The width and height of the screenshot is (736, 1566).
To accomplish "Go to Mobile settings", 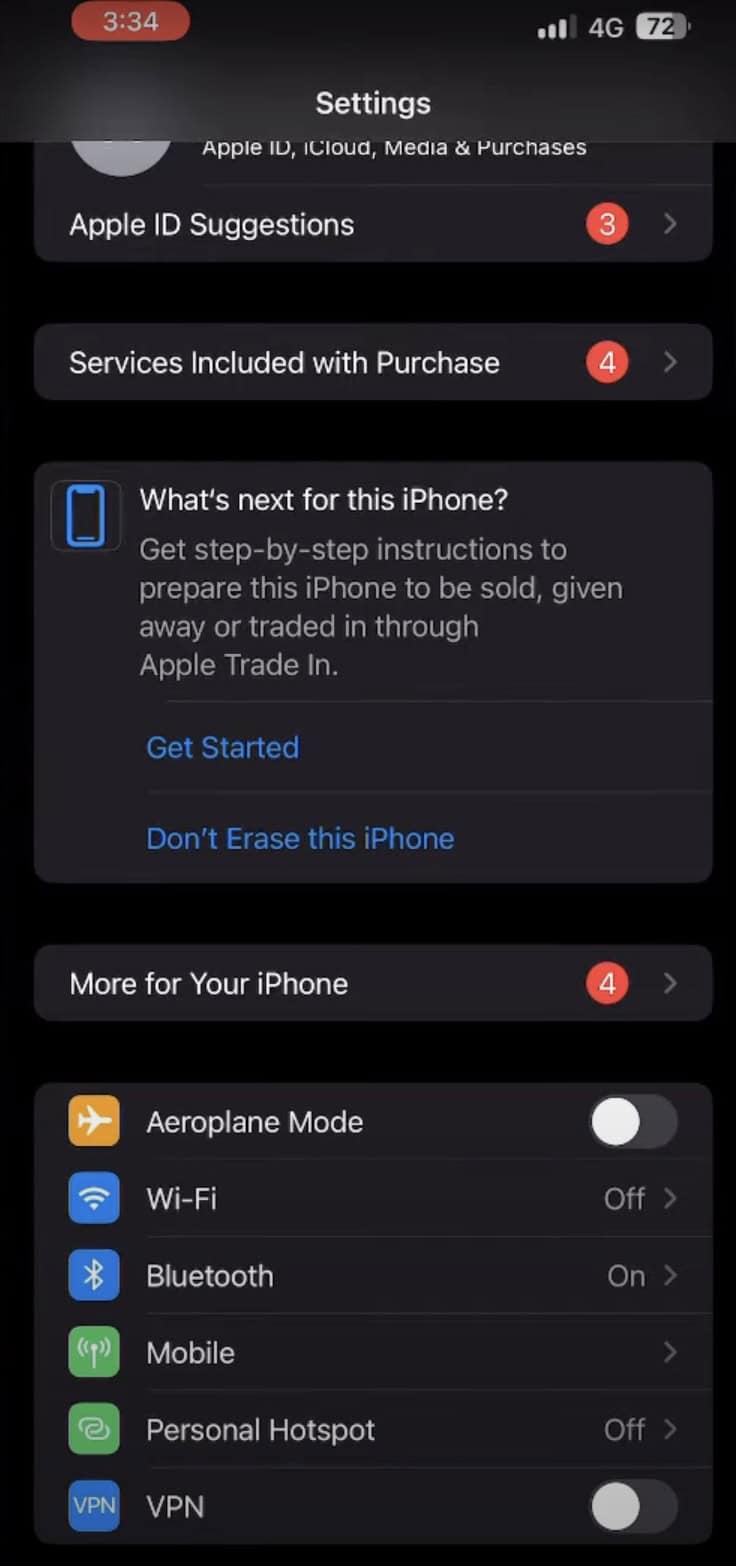I will click(372, 1353).
